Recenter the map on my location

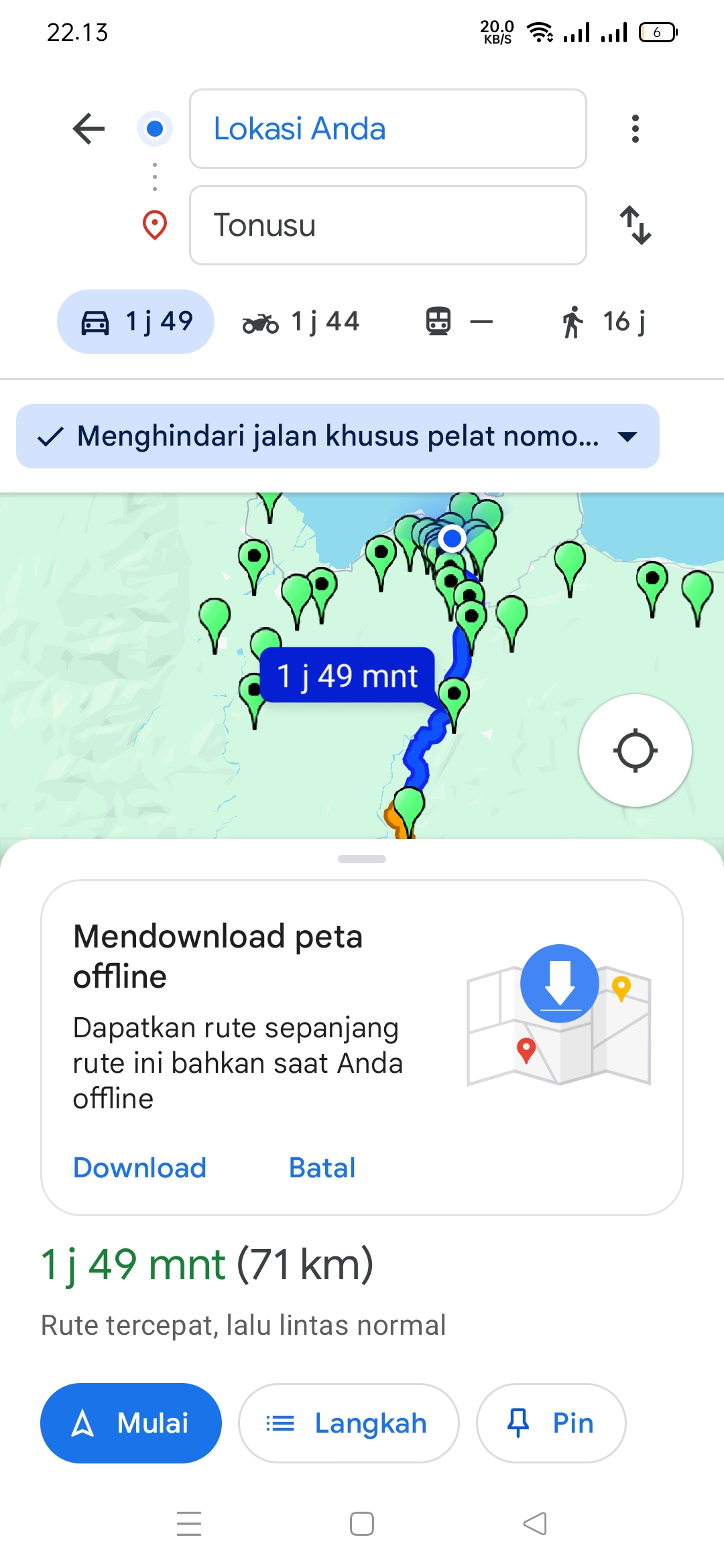click(x=635, y=750)
